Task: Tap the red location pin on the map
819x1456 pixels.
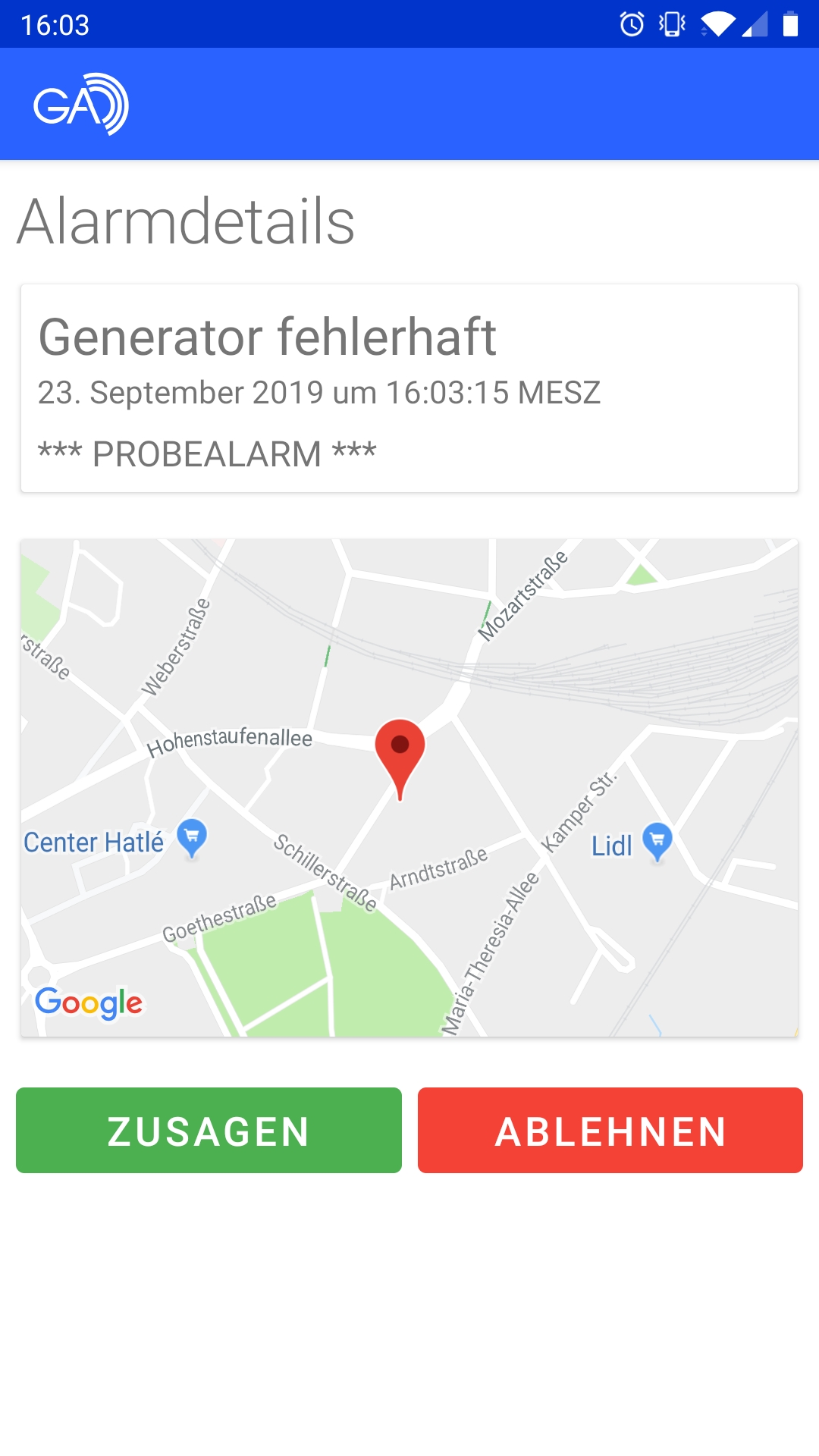Action: click(400, 750)
